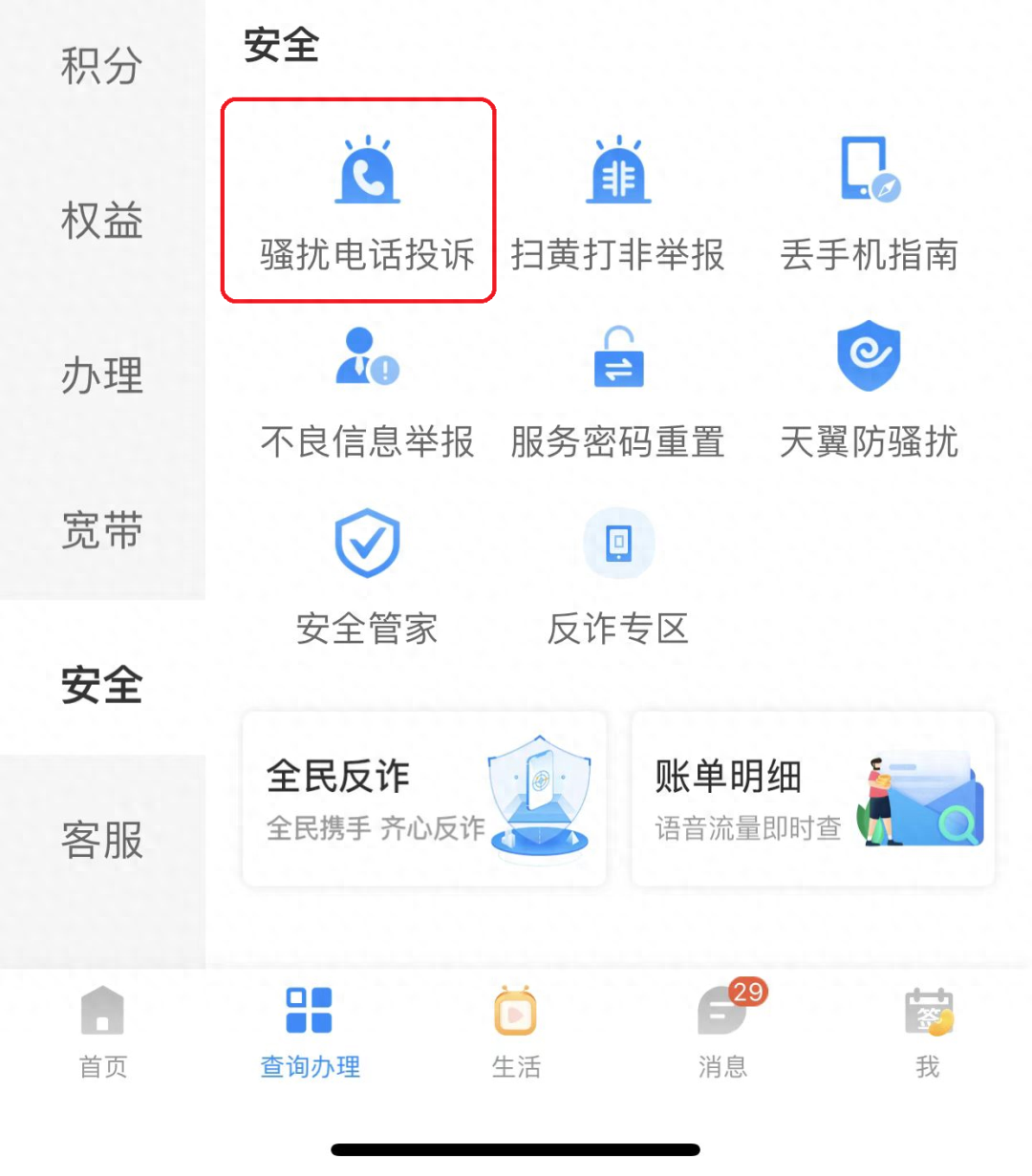
Task: Switch to the 我 tab
Action: [928, 1032]
